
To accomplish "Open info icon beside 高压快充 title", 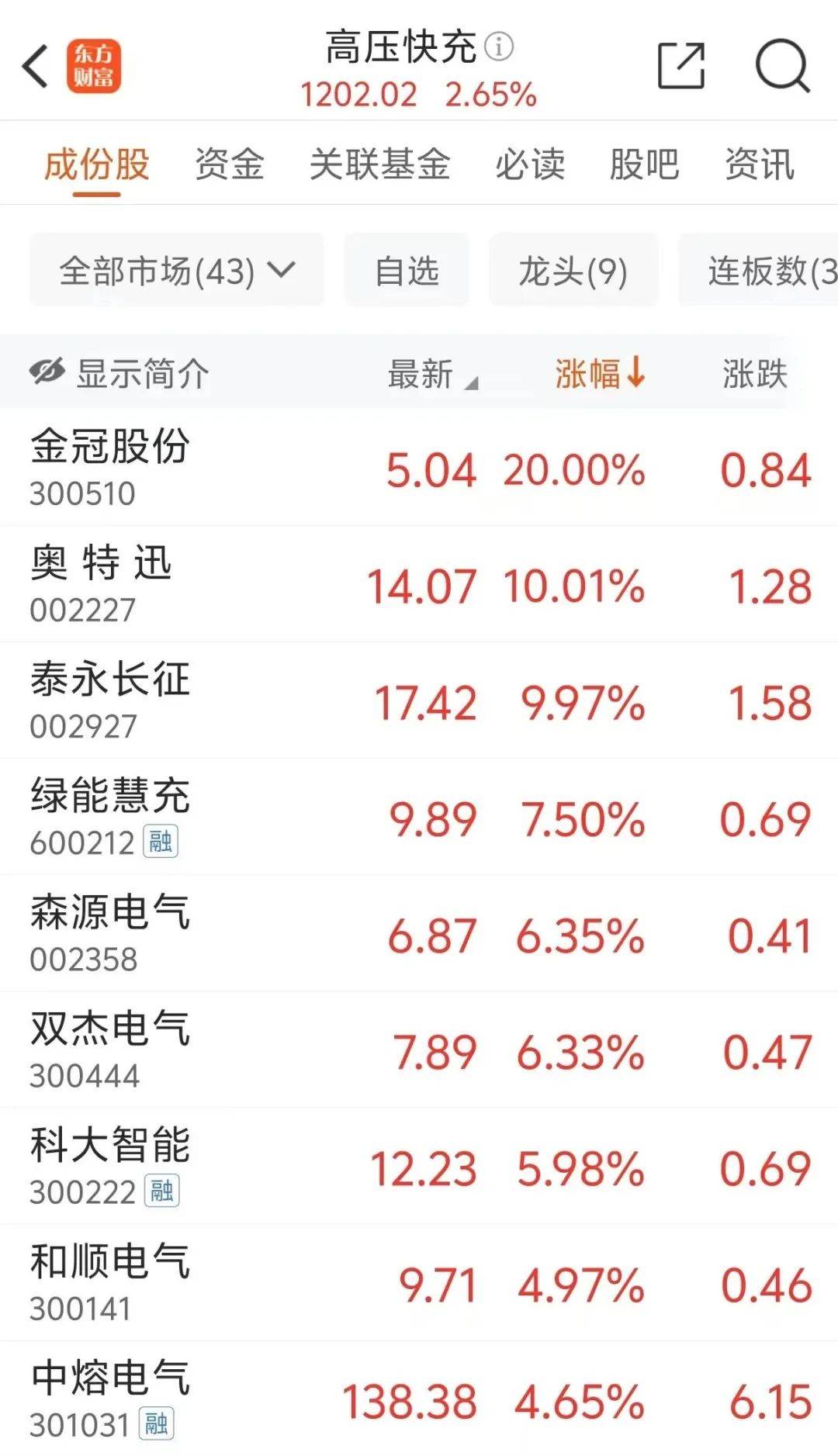I will 499,47.
